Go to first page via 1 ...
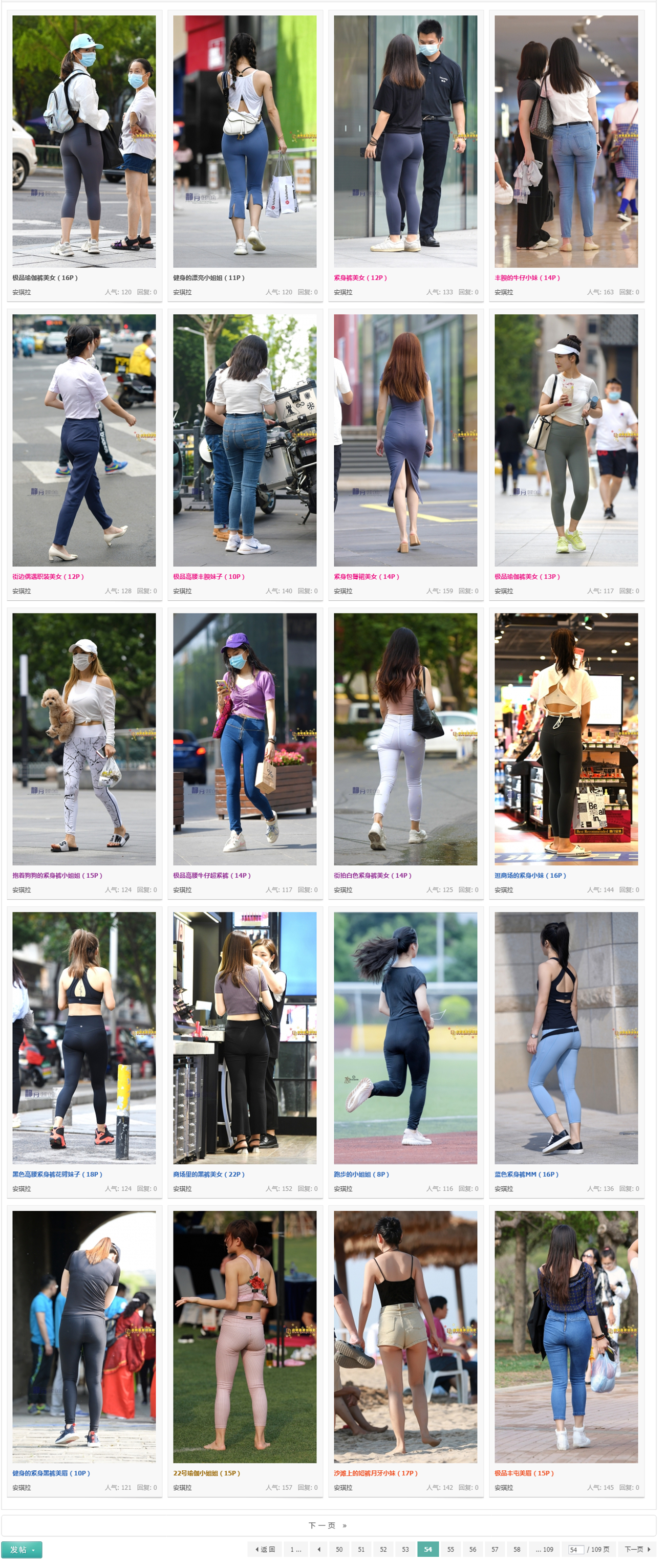Image resolution: width=666 pixels, height=1568 pixels. pyautogui.click(x=295, y=1549)
